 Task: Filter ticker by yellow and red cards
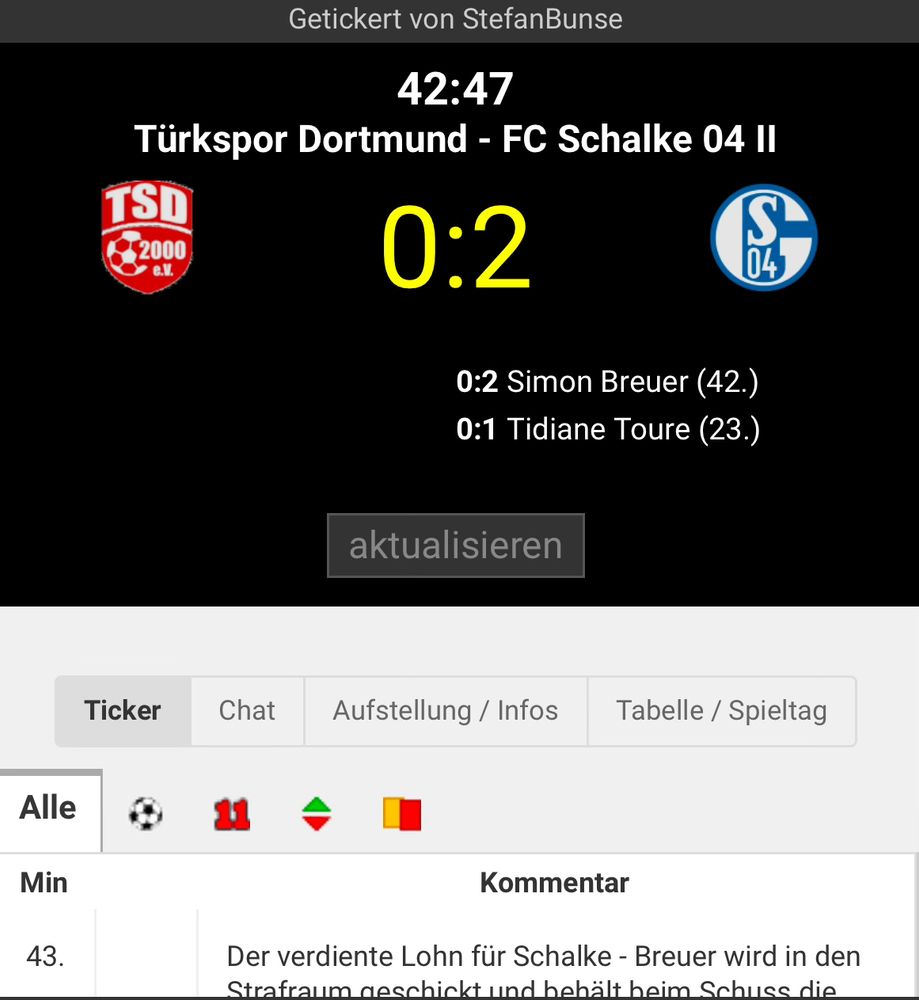pos(402,814)
